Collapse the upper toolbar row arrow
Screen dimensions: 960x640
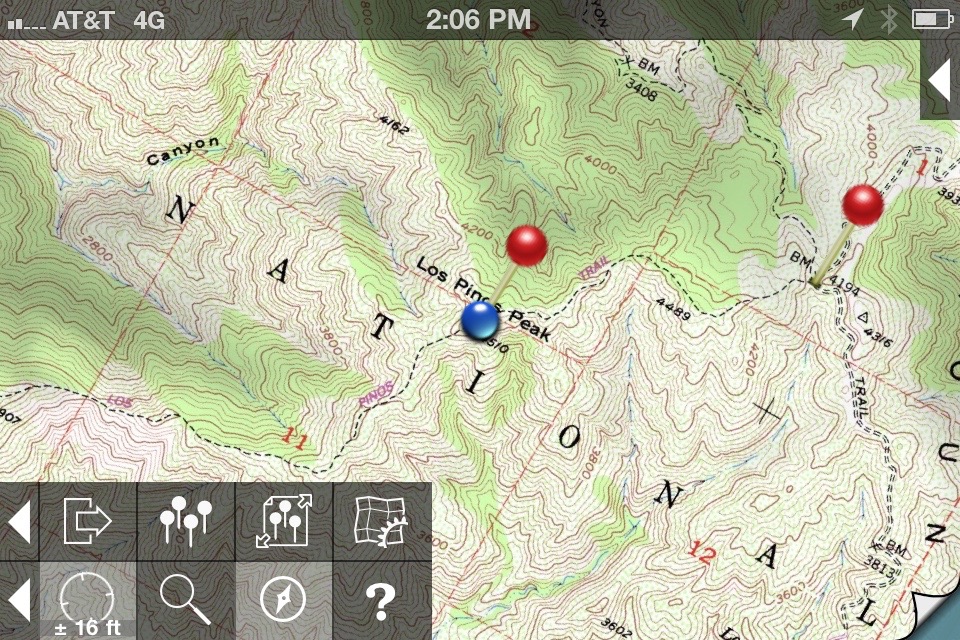click(x=19, y=521)
